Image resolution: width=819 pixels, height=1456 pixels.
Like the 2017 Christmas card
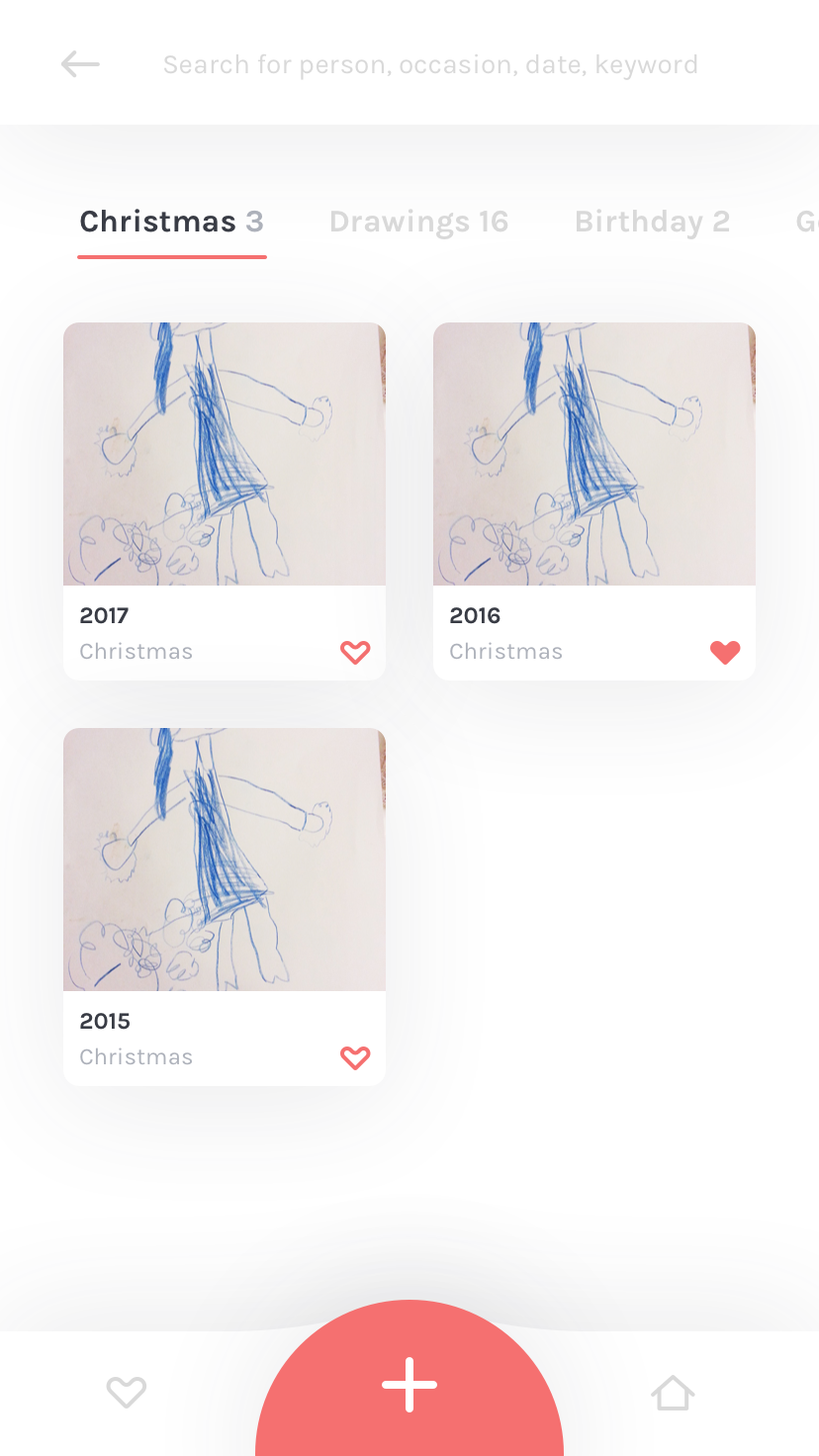[x=355, y=652]
